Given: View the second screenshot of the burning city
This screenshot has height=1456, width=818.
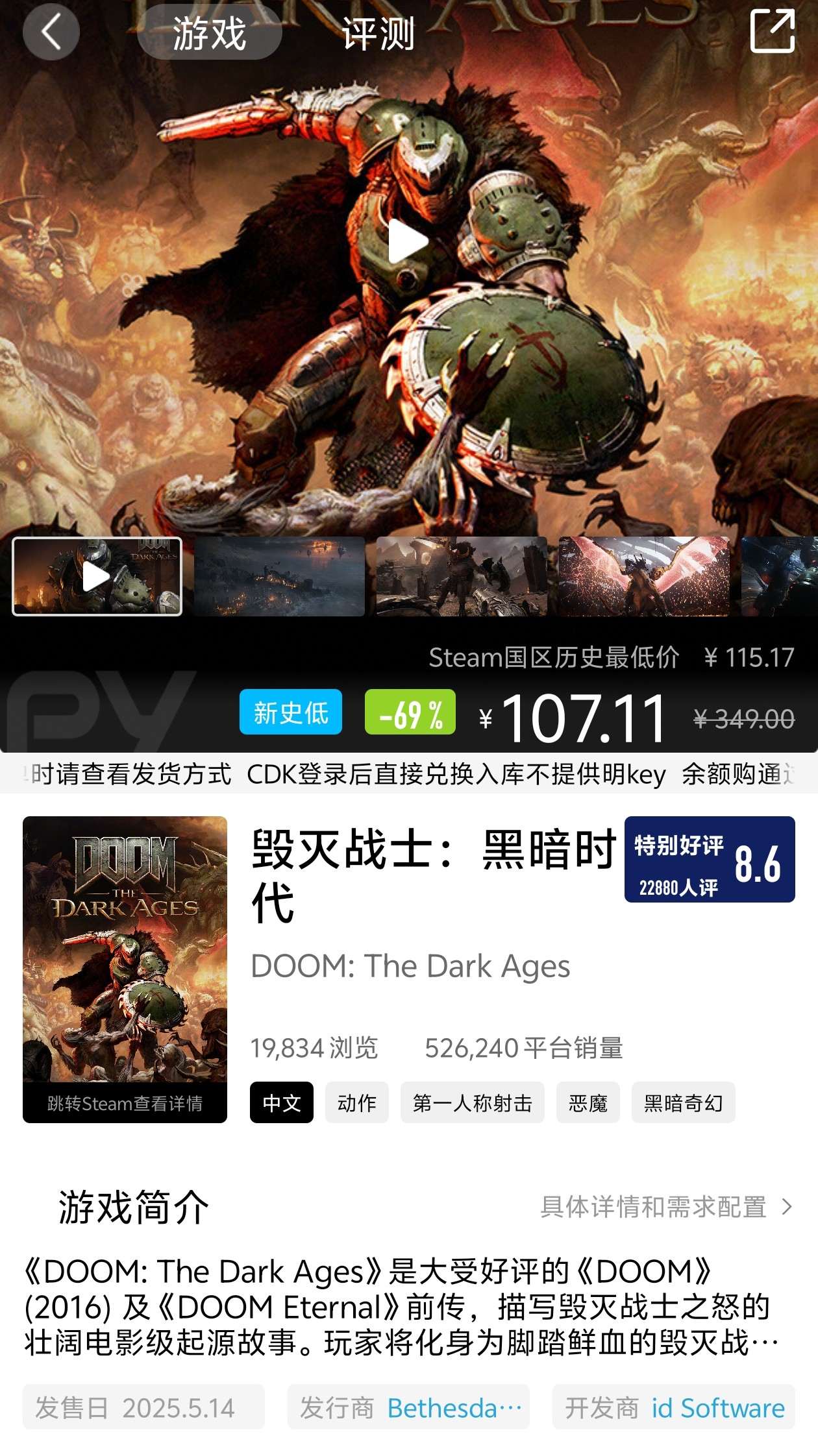Looking at the screenshot, I should click(x=279, y=576).
